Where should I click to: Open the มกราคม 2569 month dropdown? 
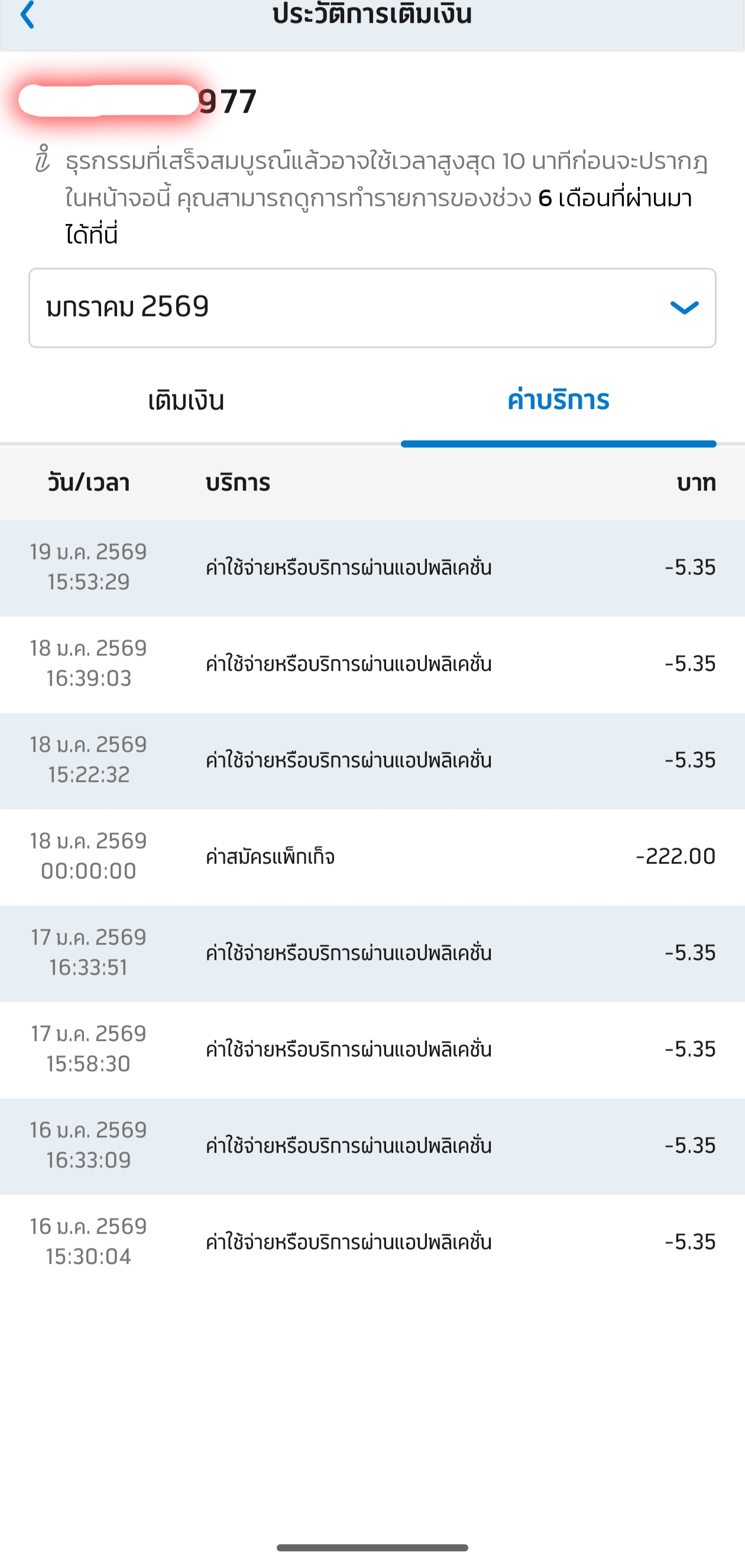(372, 307)
